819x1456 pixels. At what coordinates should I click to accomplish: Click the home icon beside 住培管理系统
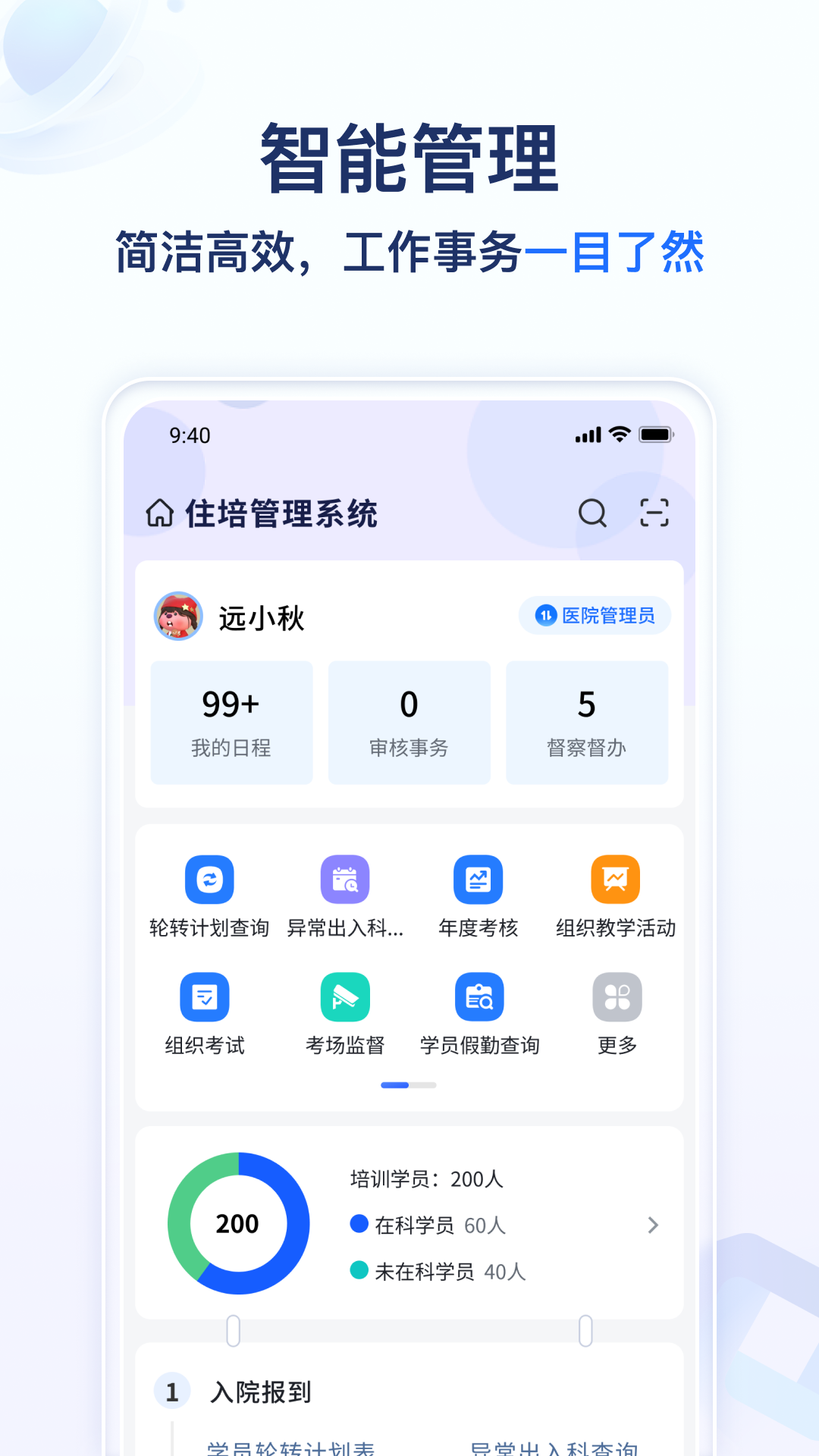[x=160, y=513]
